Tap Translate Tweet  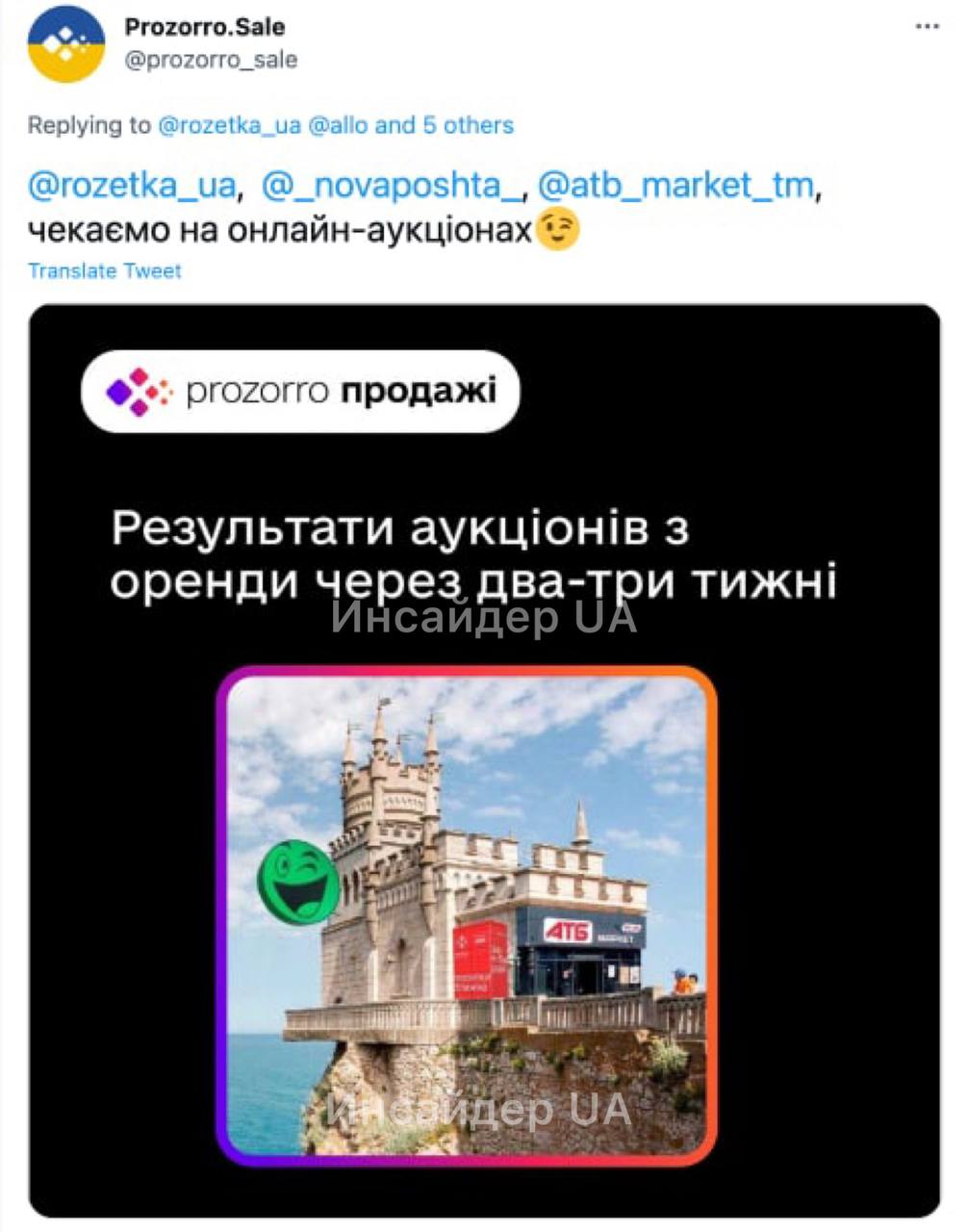coord(104,270)
